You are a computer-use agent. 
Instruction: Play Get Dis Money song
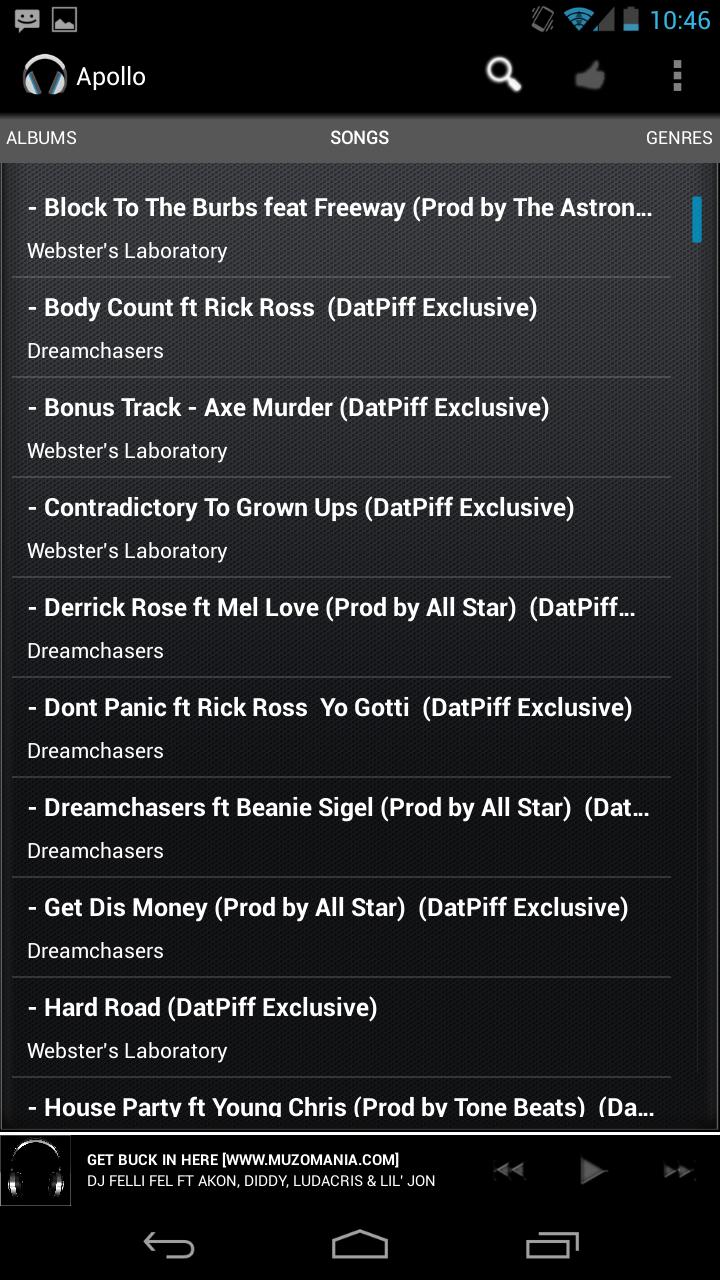coord(340,927)
